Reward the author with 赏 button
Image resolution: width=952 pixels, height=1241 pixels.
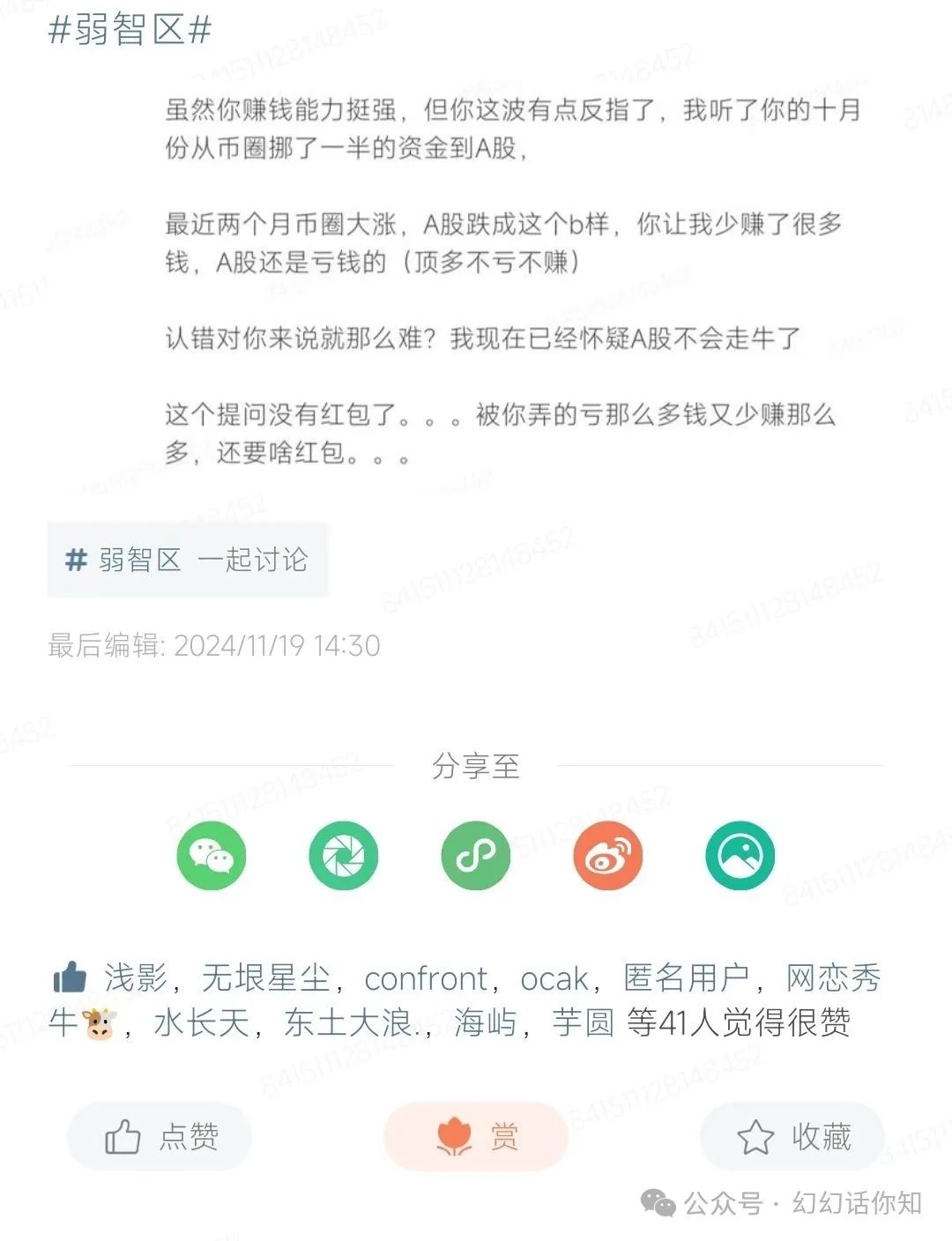click(x=476, y=1137)
